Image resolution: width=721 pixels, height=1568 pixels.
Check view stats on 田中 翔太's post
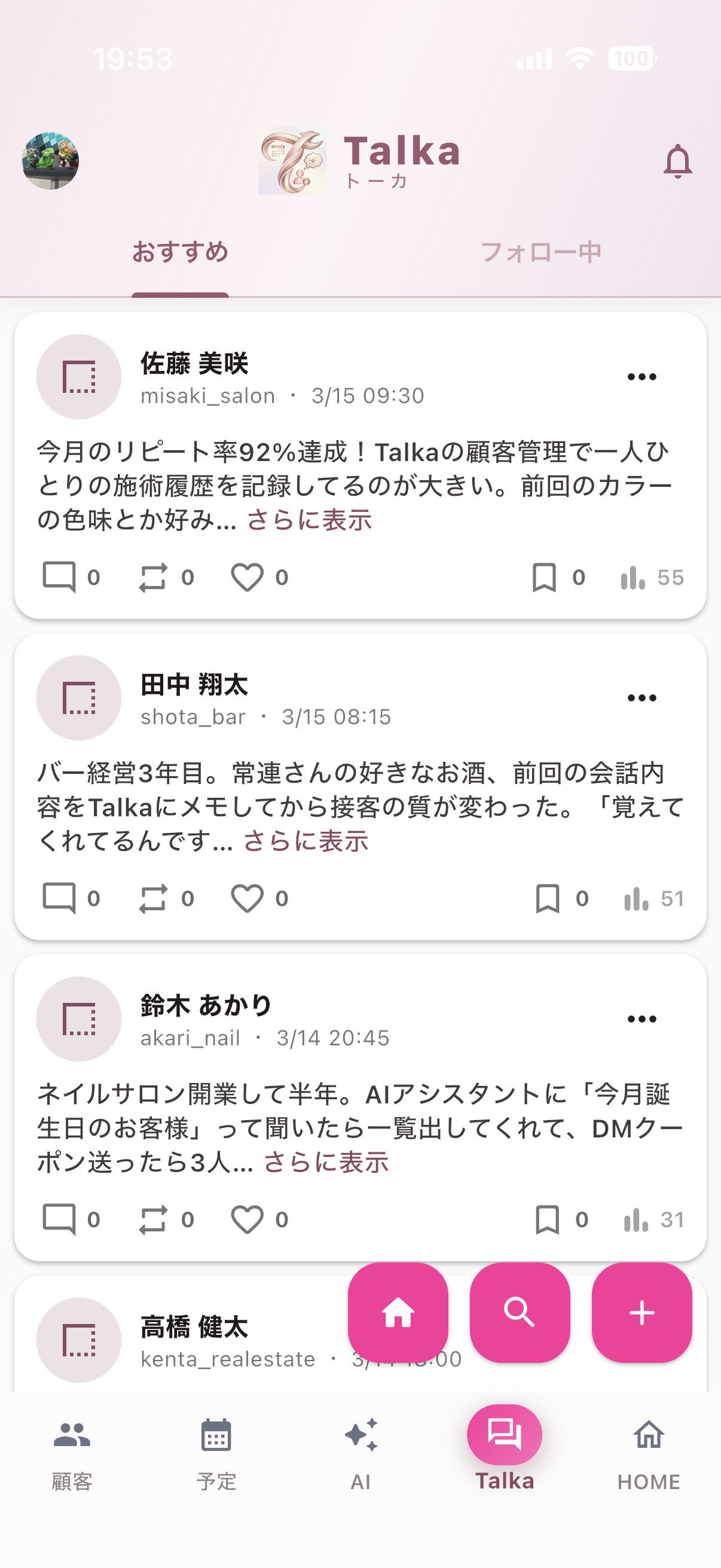click(651, 898)
